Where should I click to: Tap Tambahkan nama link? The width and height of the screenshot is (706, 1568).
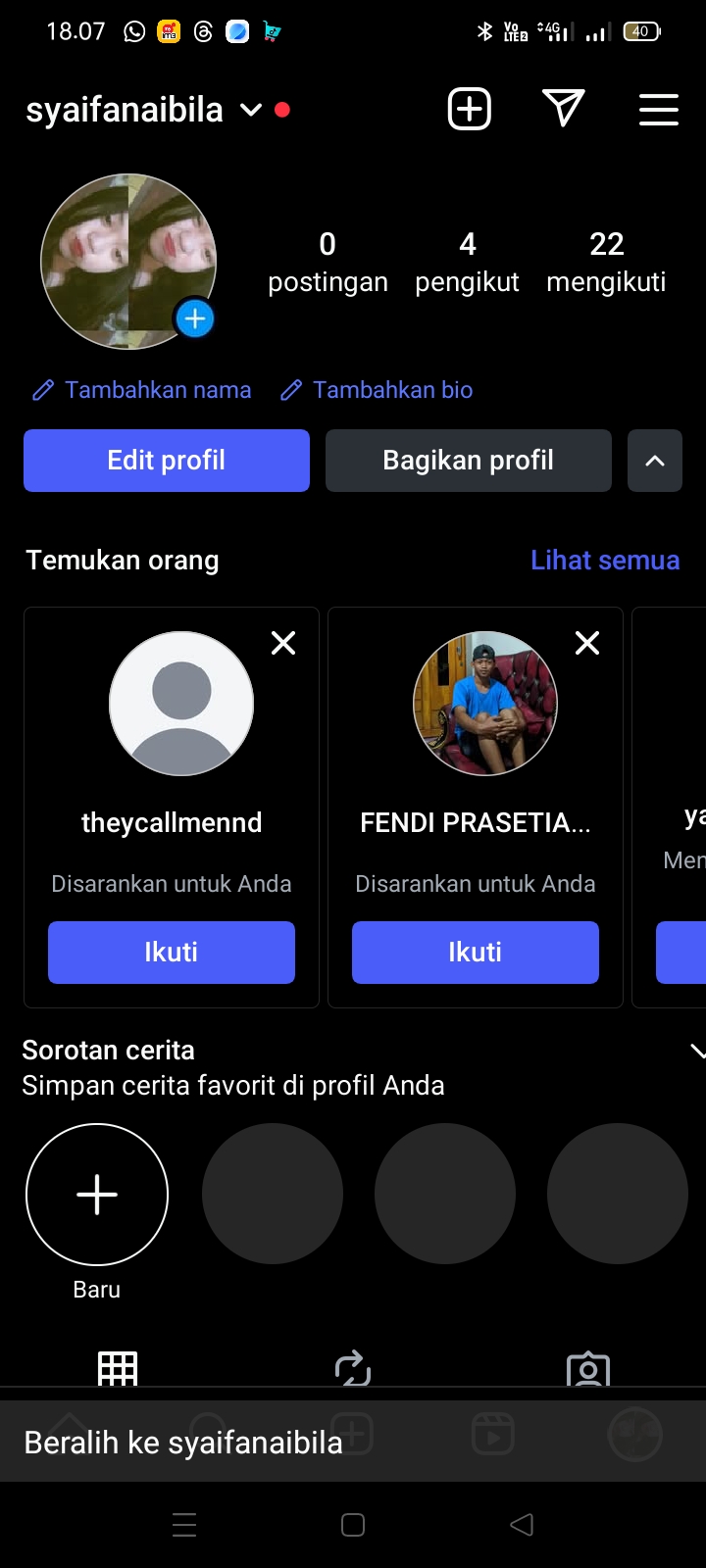point(142,390)
